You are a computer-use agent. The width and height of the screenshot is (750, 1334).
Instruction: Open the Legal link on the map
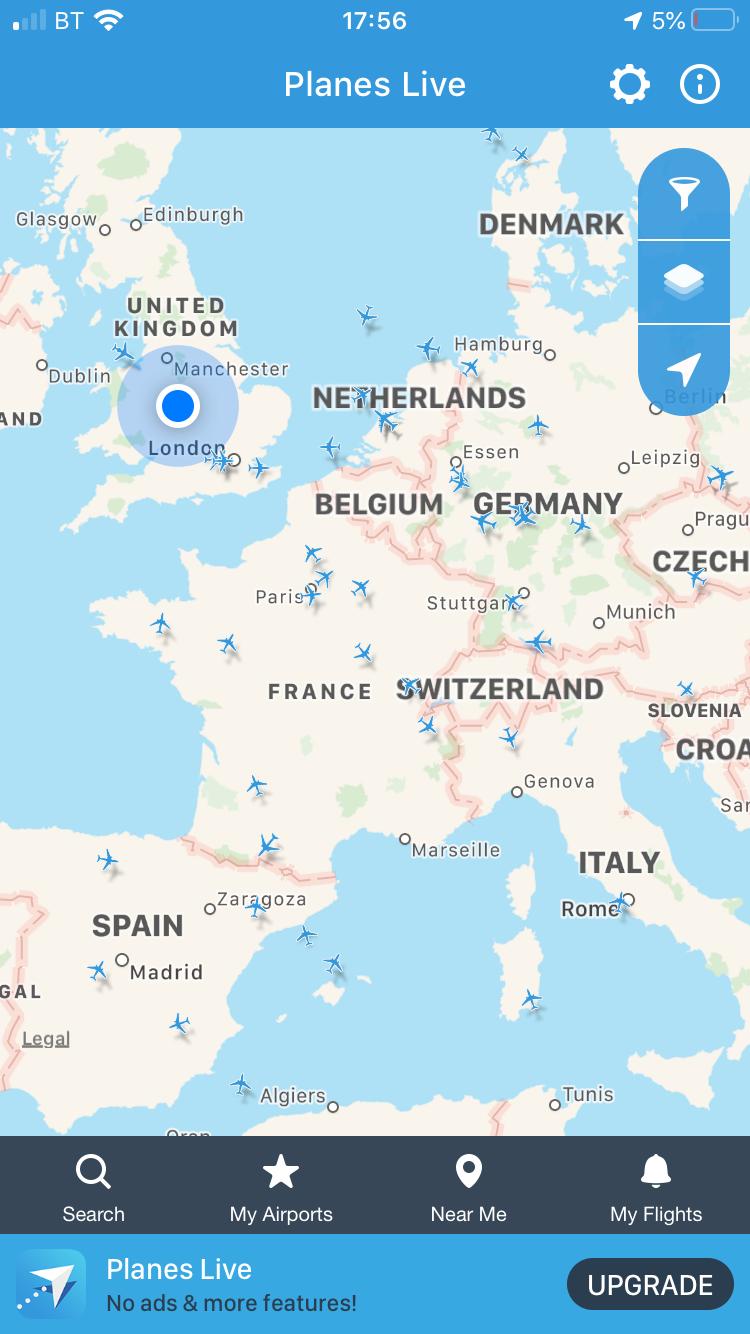(46, 1039)
